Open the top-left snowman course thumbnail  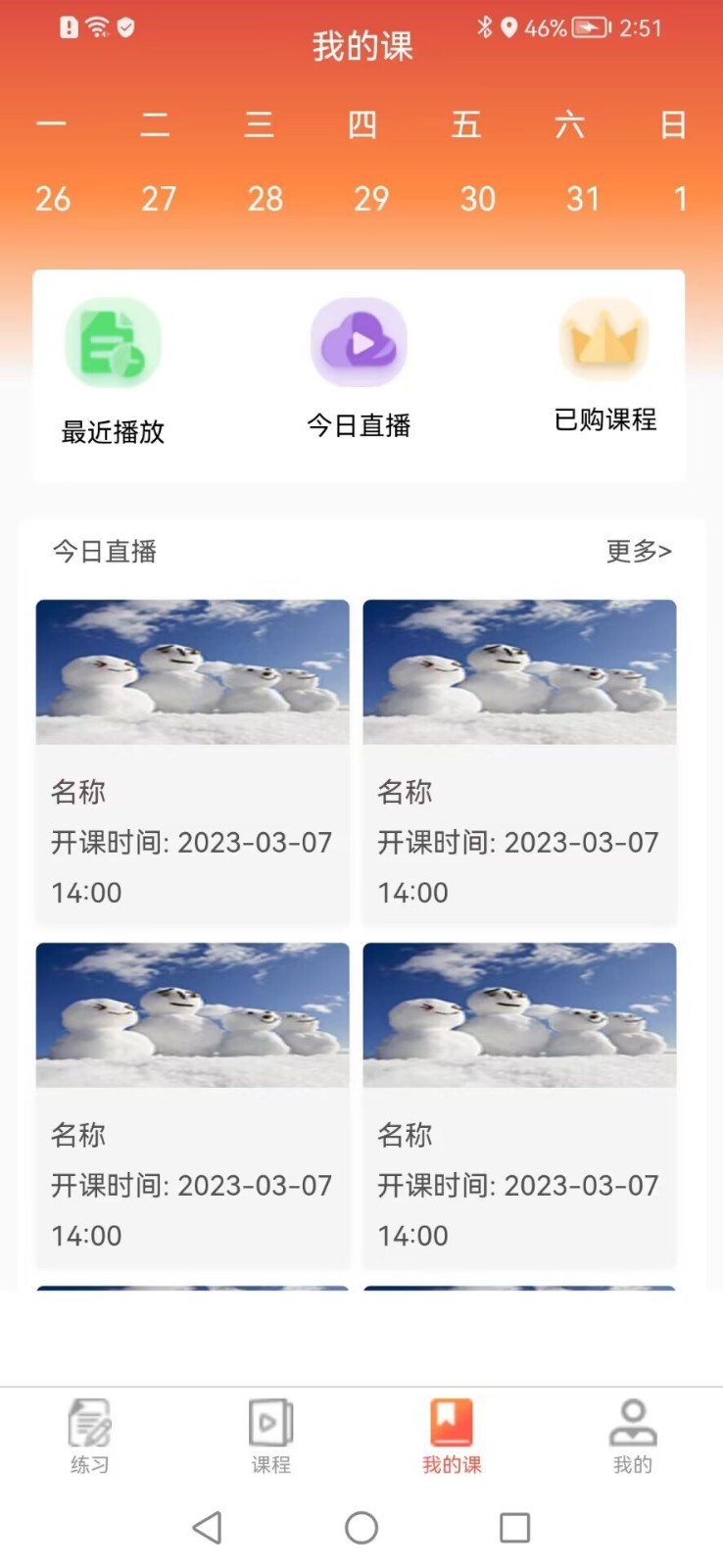[192, 672]
